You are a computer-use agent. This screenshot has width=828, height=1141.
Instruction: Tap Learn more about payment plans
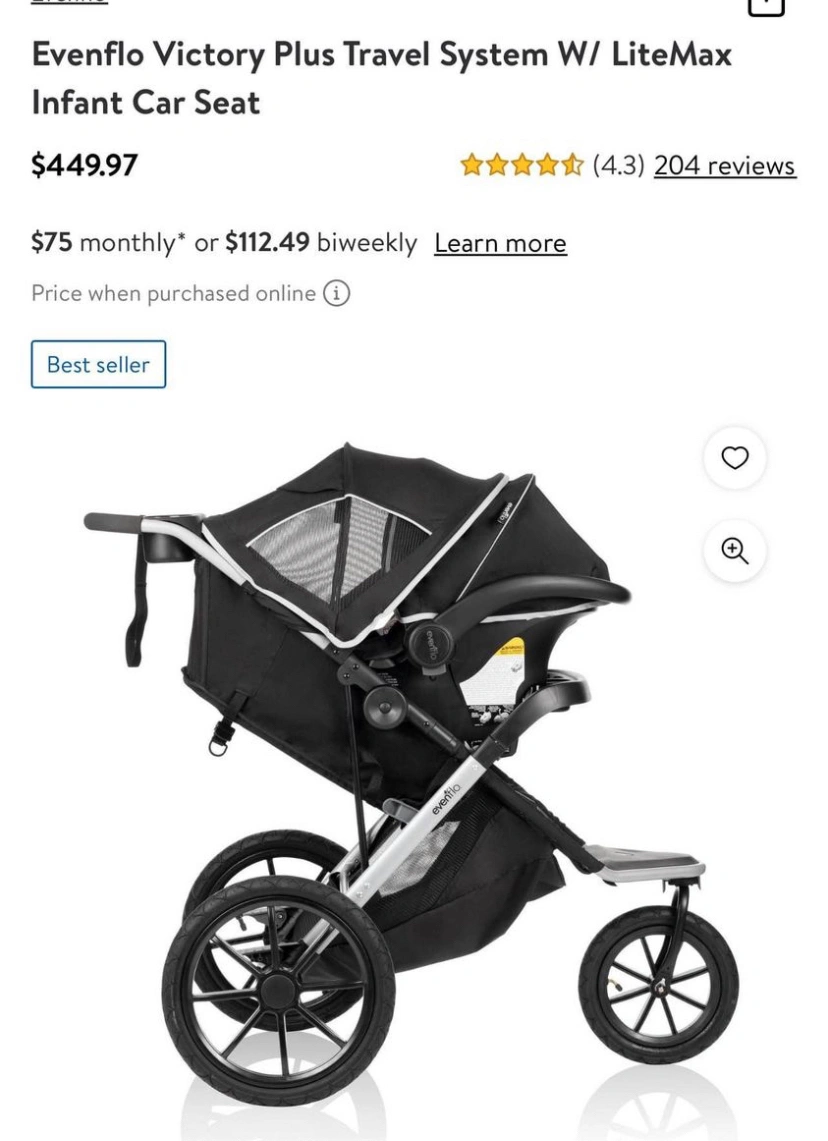pos(500,243)
